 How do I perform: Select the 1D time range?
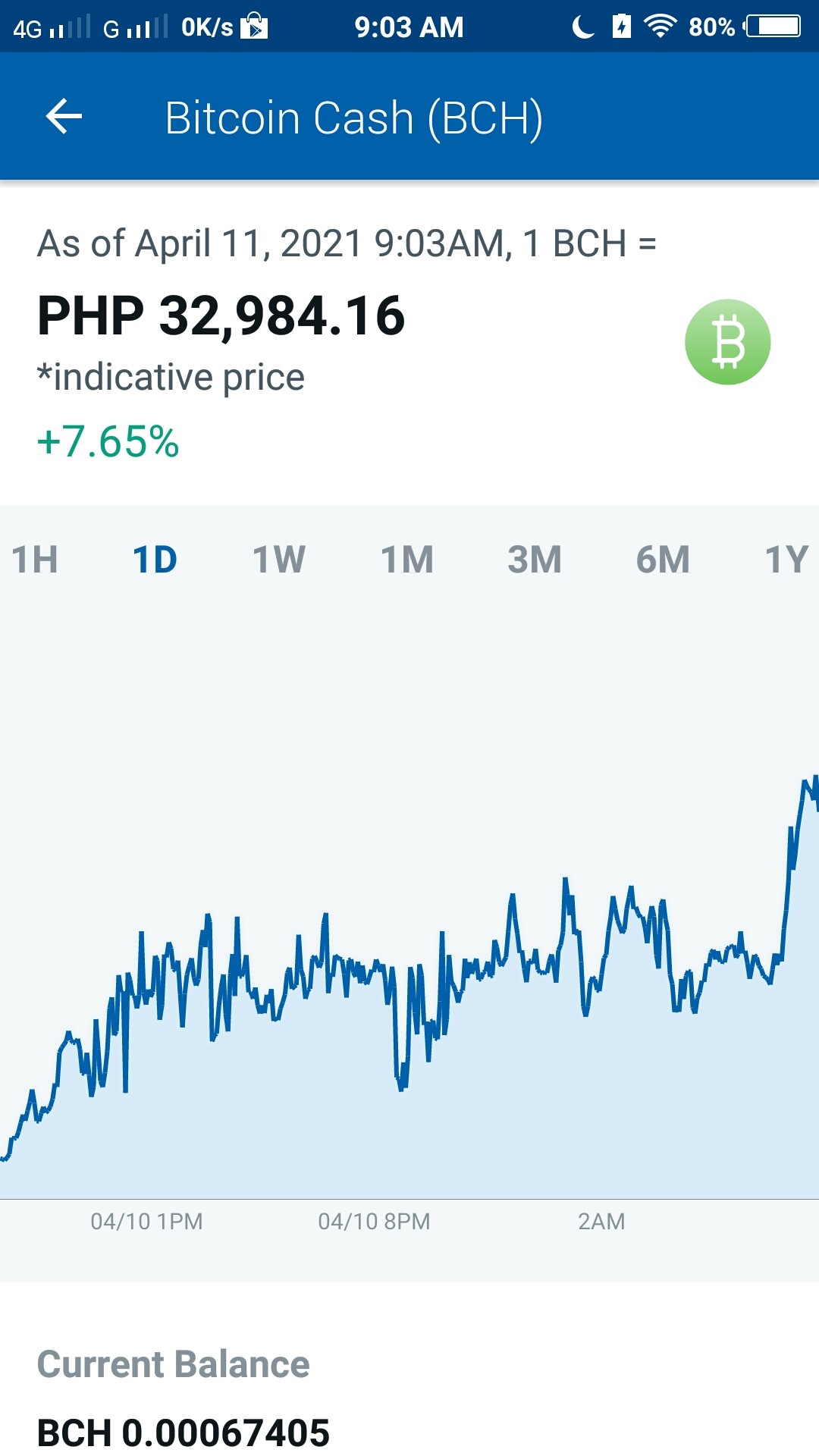point(155,560)
